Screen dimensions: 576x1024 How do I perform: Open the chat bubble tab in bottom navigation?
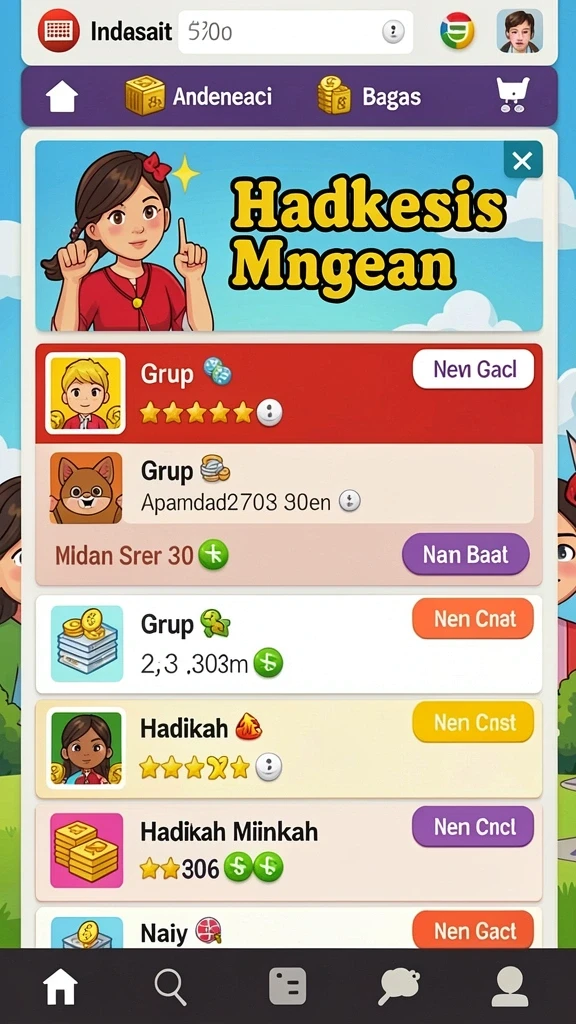(398, 986)
